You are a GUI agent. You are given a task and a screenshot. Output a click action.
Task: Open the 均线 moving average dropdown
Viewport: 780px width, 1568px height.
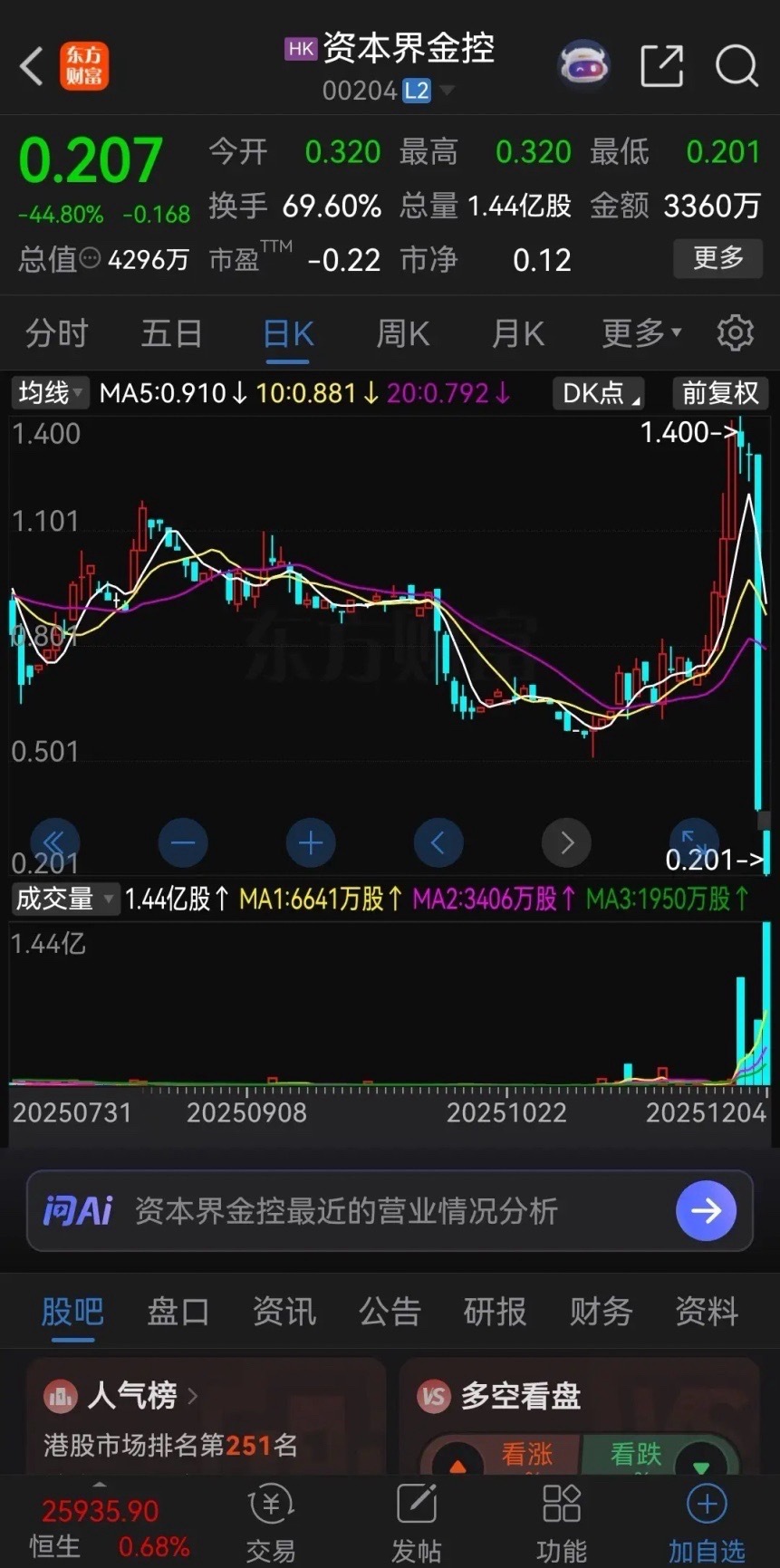(48, 394)
